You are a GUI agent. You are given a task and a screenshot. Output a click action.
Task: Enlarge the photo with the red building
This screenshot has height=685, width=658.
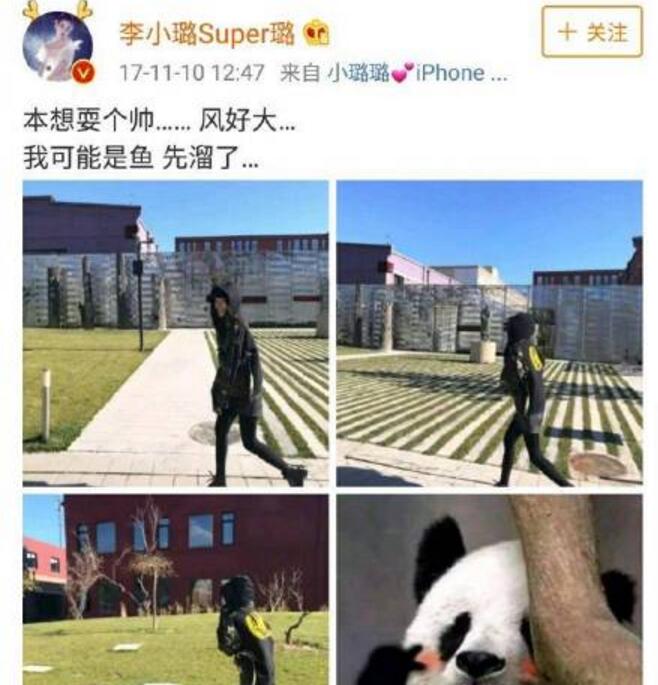click(175, 588)
